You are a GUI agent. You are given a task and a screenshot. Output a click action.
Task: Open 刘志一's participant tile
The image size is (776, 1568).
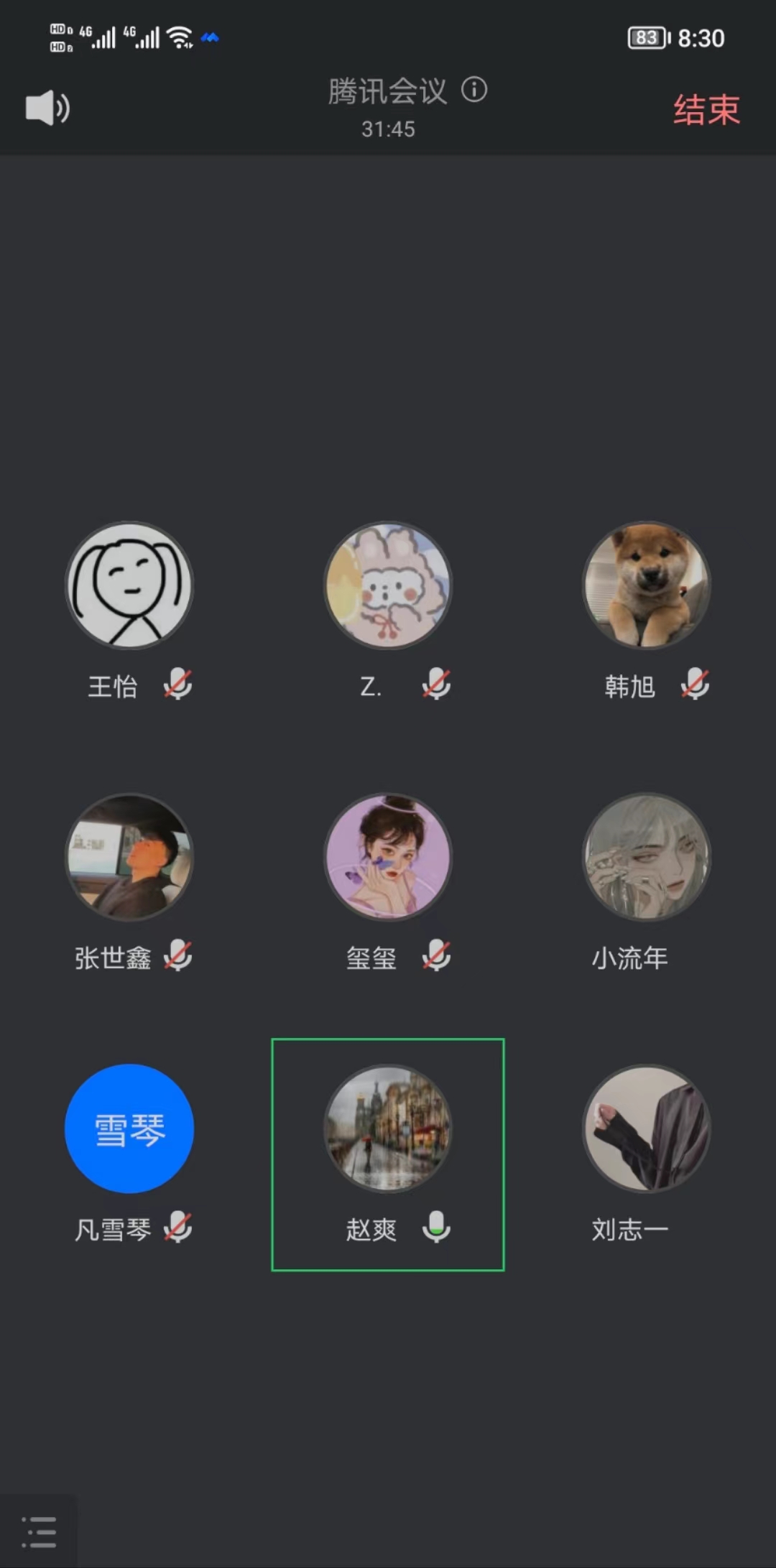pyautogui.click(x=647, y=1128)
